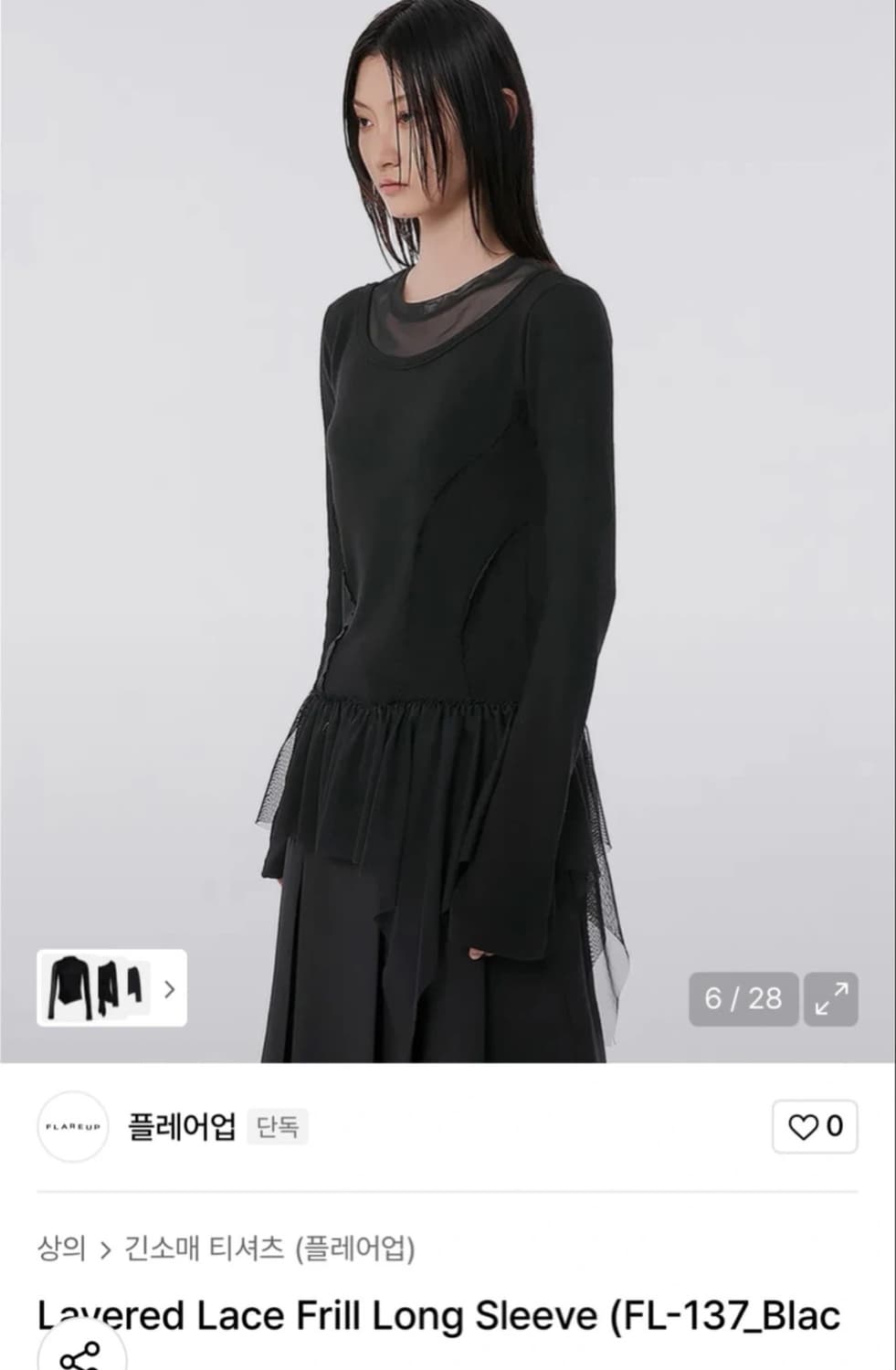896x1370 pixels.
Task: Tap the 6 / 28 image counter
Action: (744, 997)
